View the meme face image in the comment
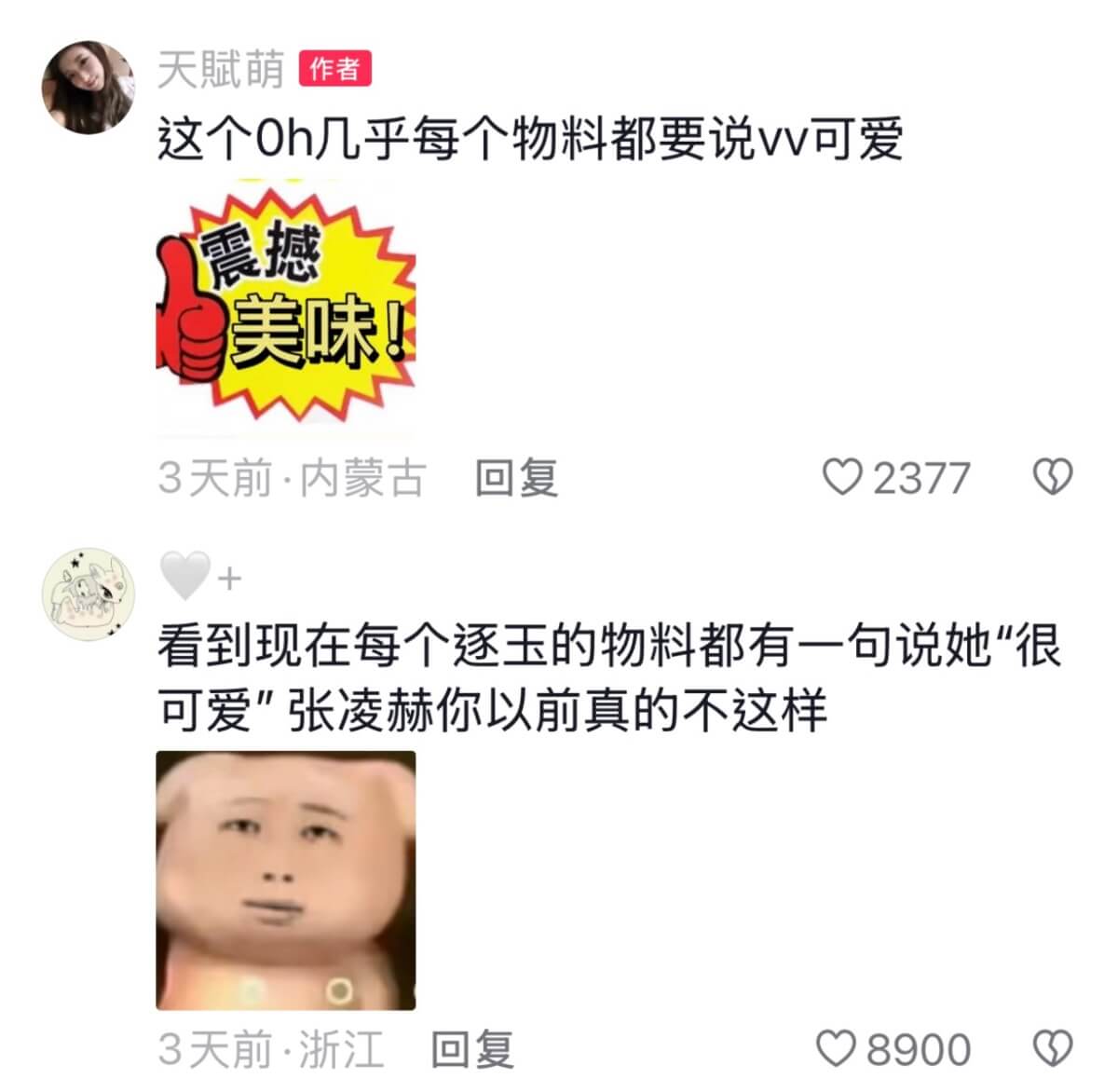Image resolution: width=1118 pixels, height=1092 pixels. click(285, 880)
